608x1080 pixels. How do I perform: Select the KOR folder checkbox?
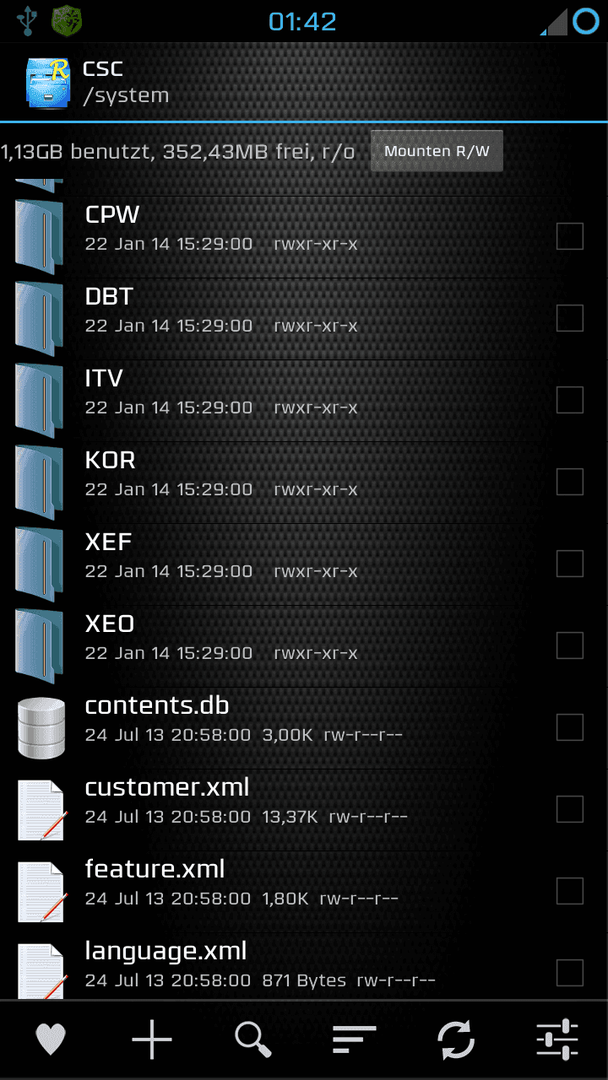569,481
